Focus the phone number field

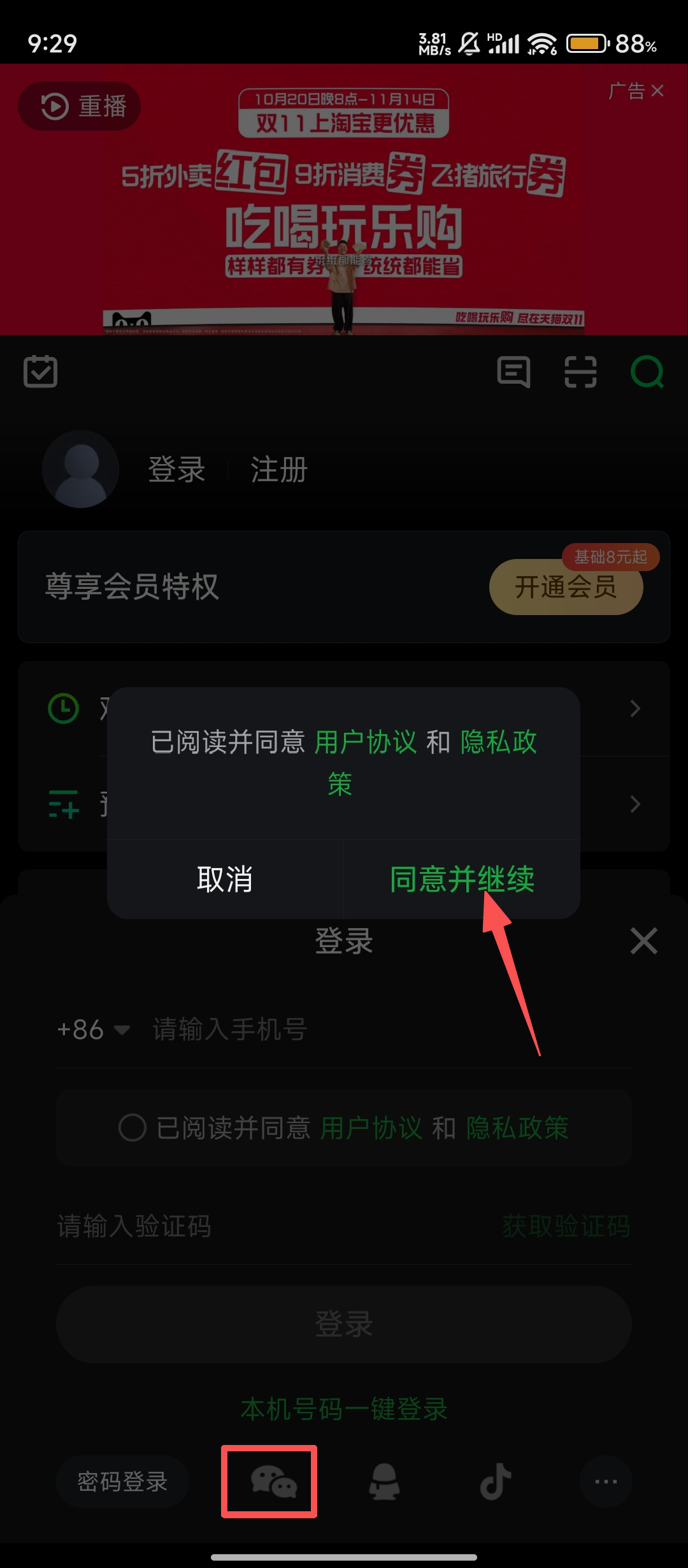(382, 1029)
